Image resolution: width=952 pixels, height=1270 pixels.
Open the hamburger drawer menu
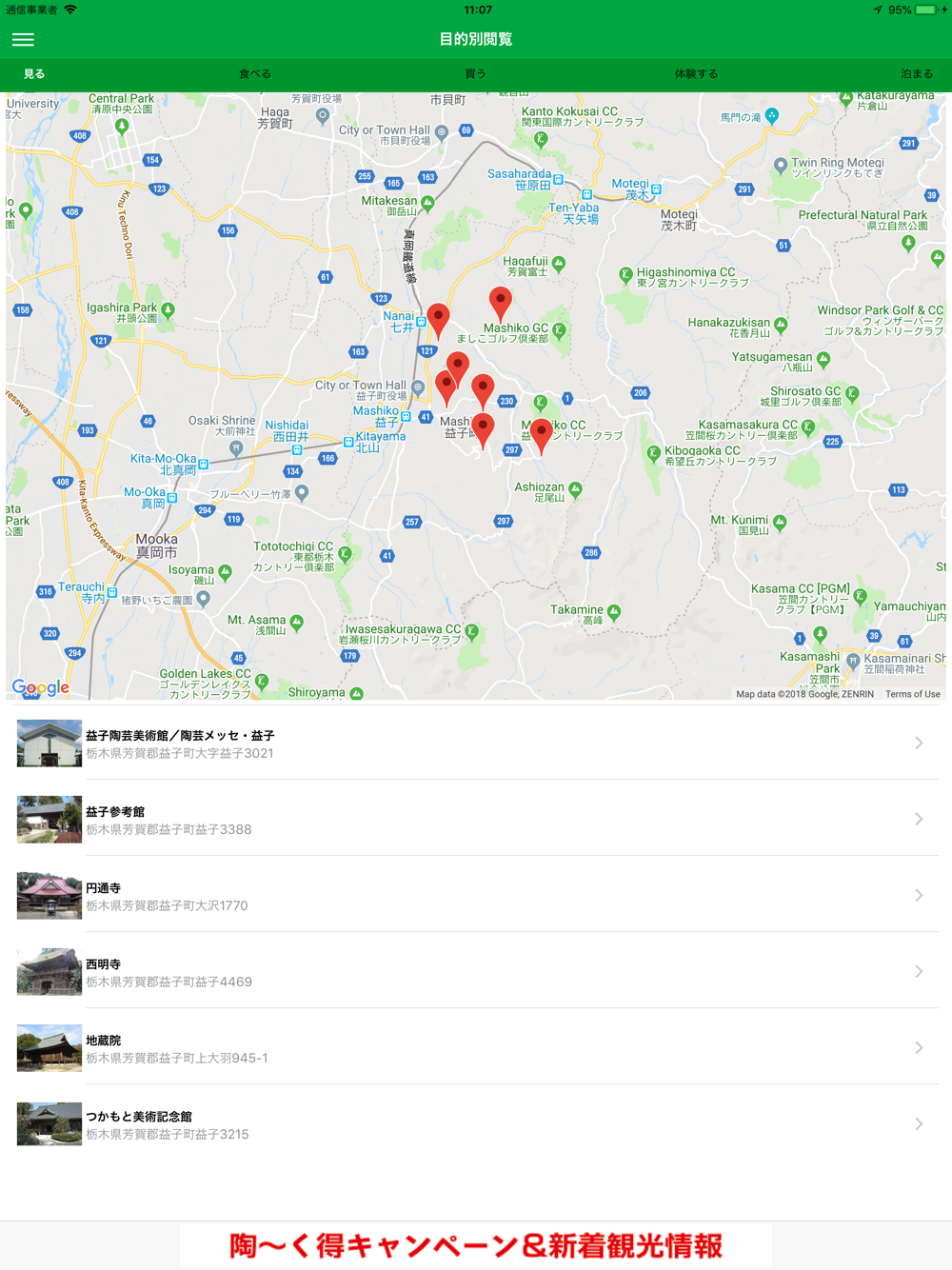coord(23,39)
